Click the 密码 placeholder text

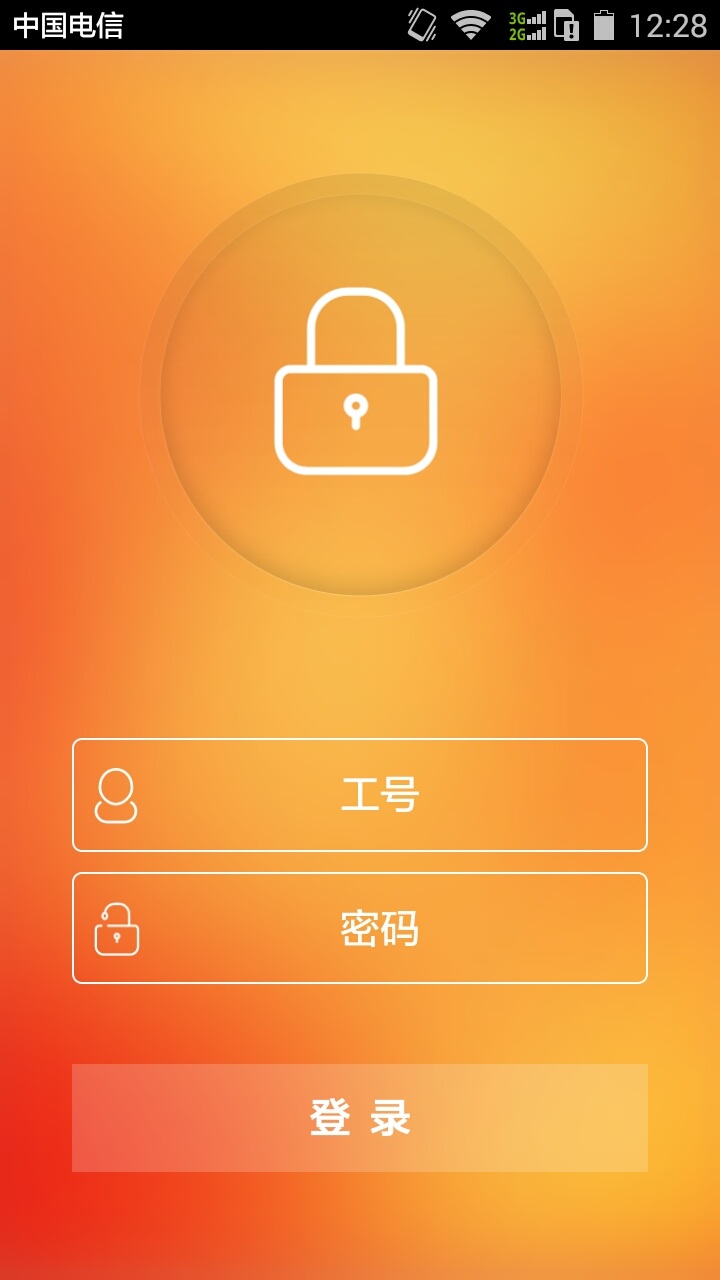(378, 928)
